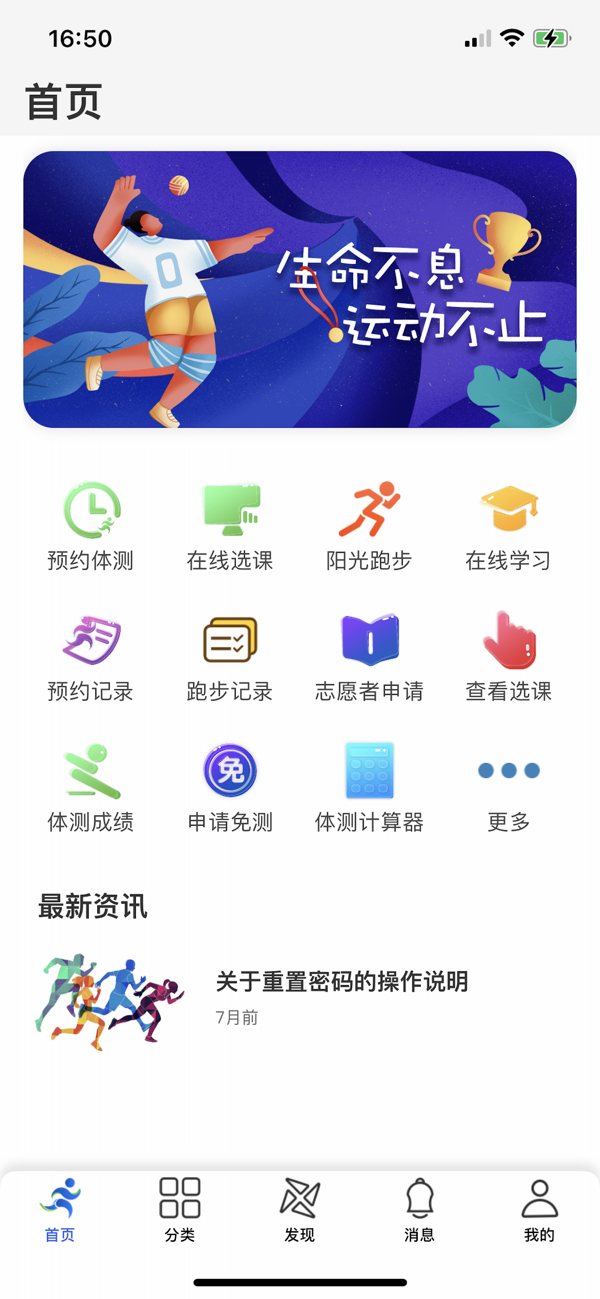Read the article 关于重置密码的操作说明
This screenshot has width=600, height=1299.
(x=341, y=982)
